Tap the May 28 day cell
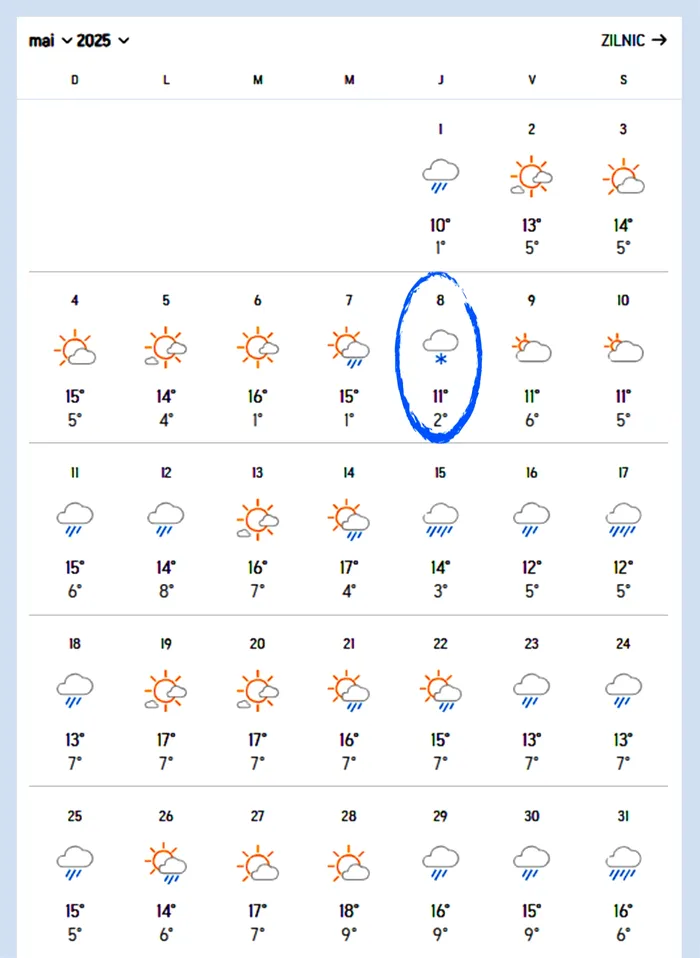Image resolution: width=700 pixels, height=958 pixels. tap(348, 873)
